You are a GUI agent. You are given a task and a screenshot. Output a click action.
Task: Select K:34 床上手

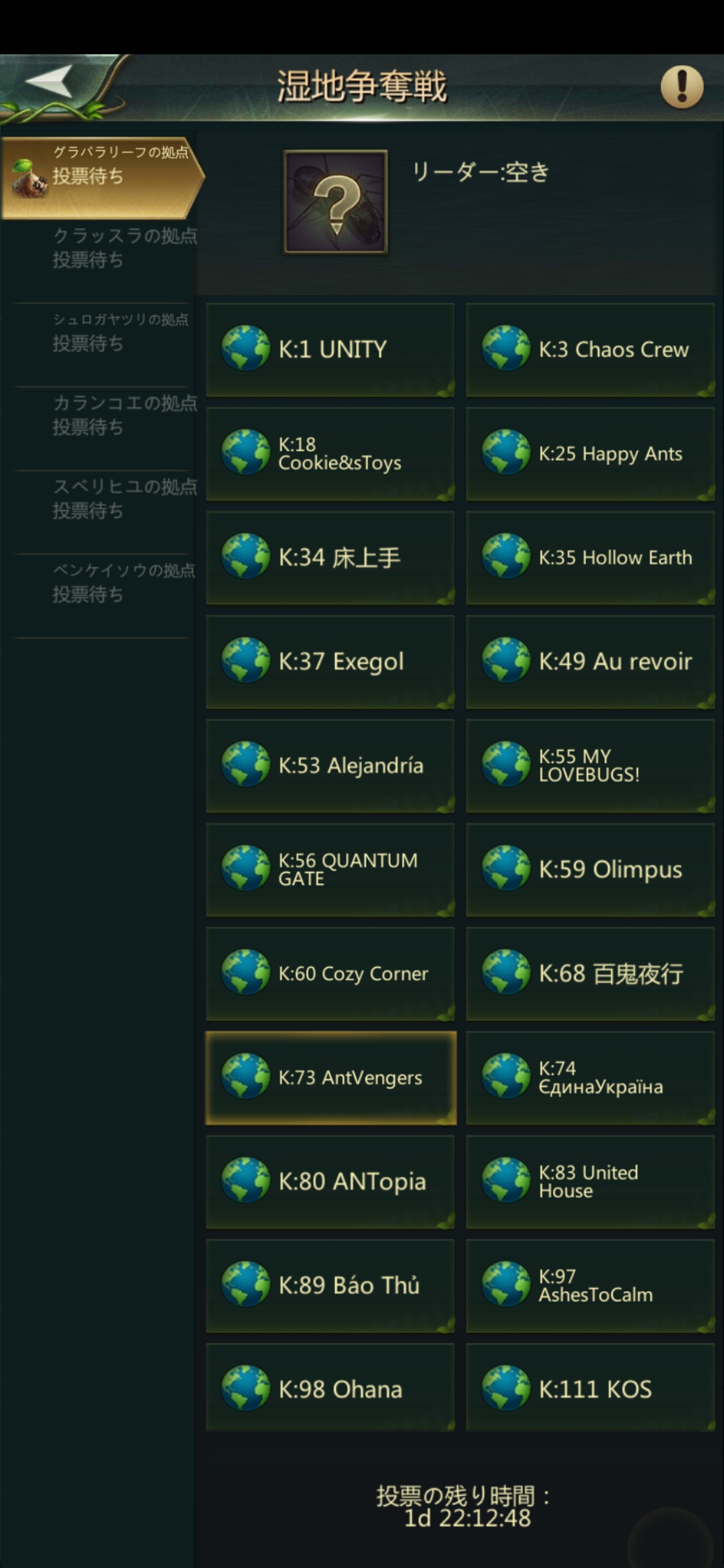pos(330,558)
